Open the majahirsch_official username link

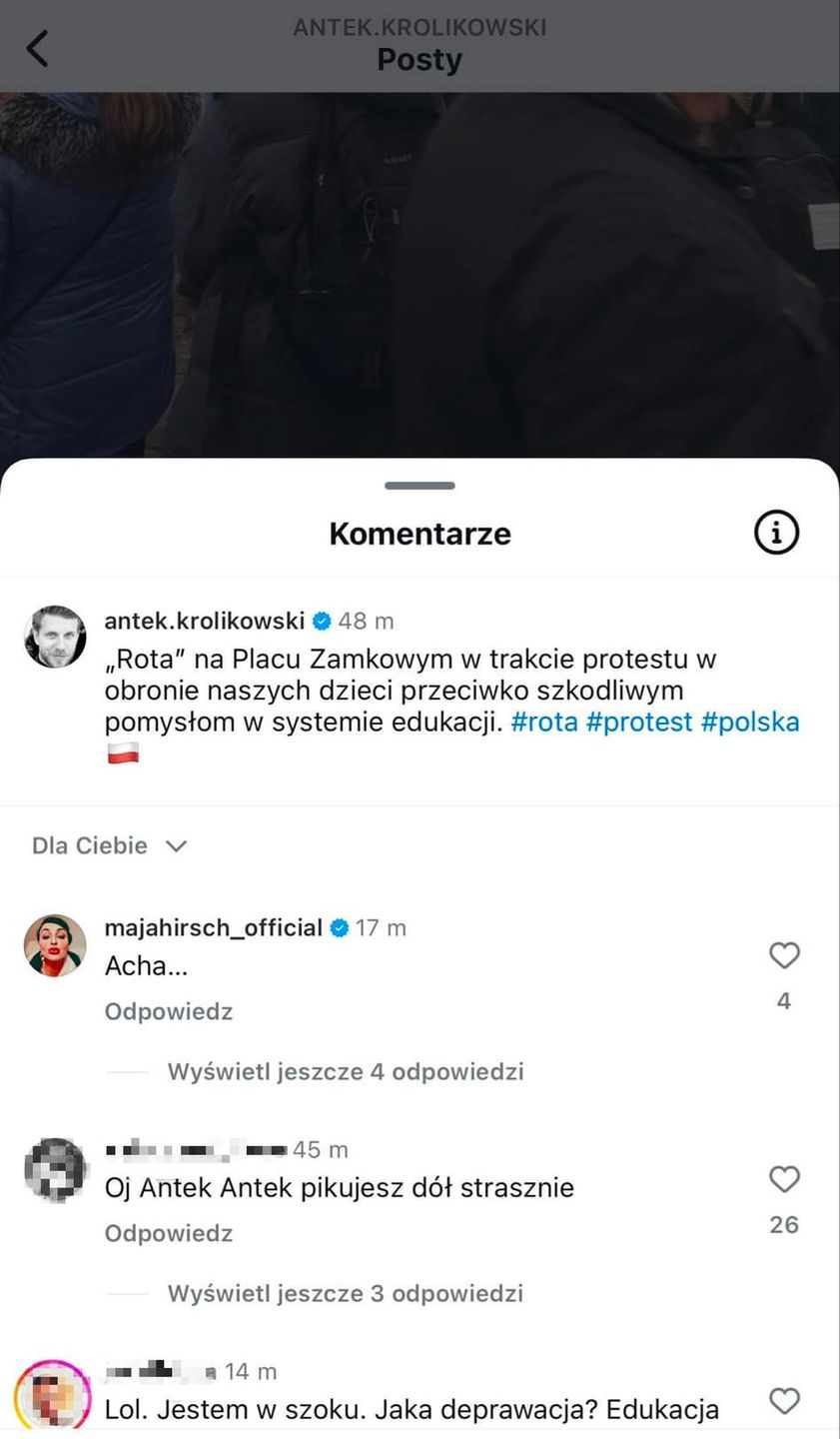click(x=213, y=928)
